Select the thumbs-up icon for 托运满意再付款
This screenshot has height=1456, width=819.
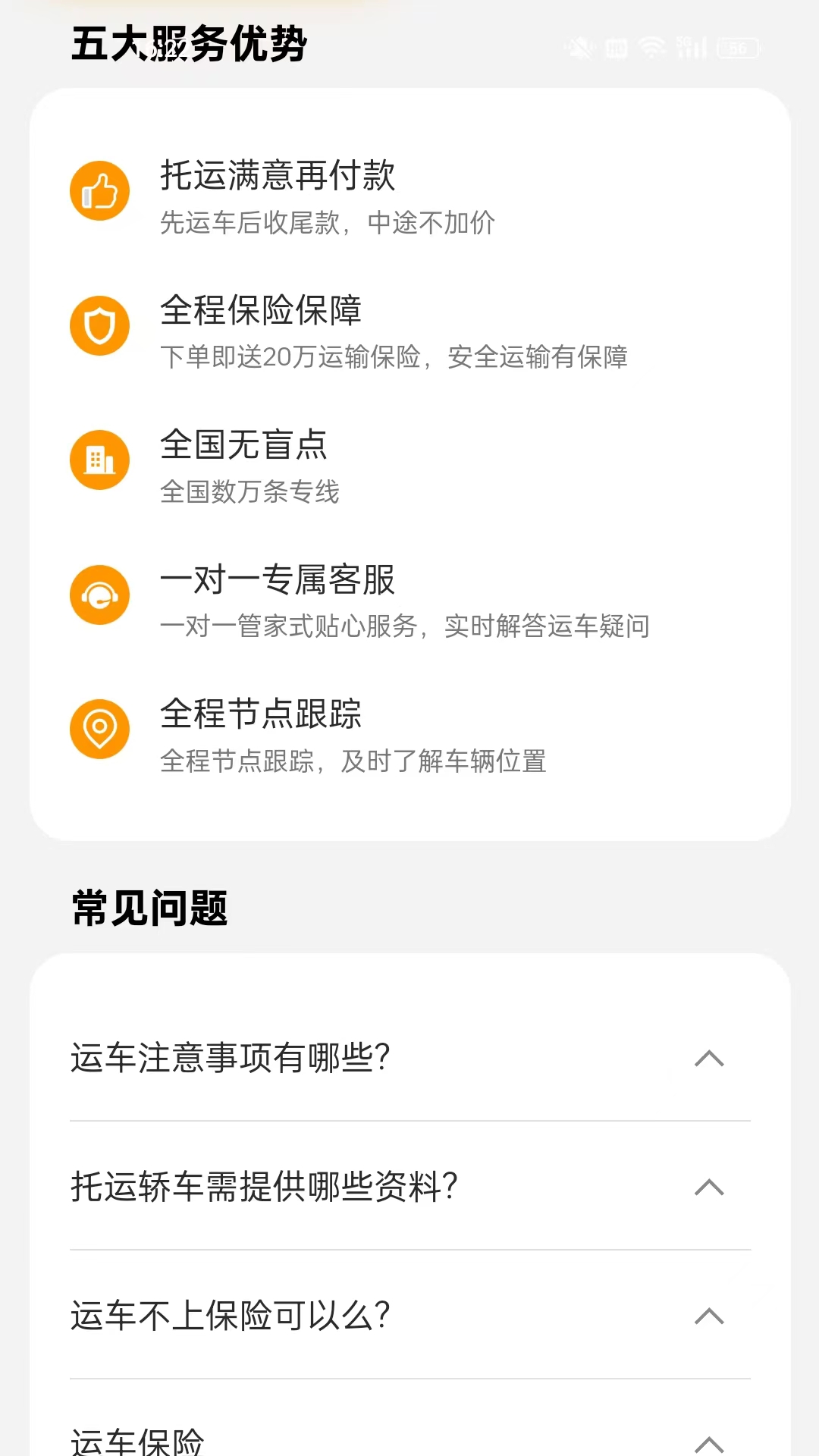(99, 190)
